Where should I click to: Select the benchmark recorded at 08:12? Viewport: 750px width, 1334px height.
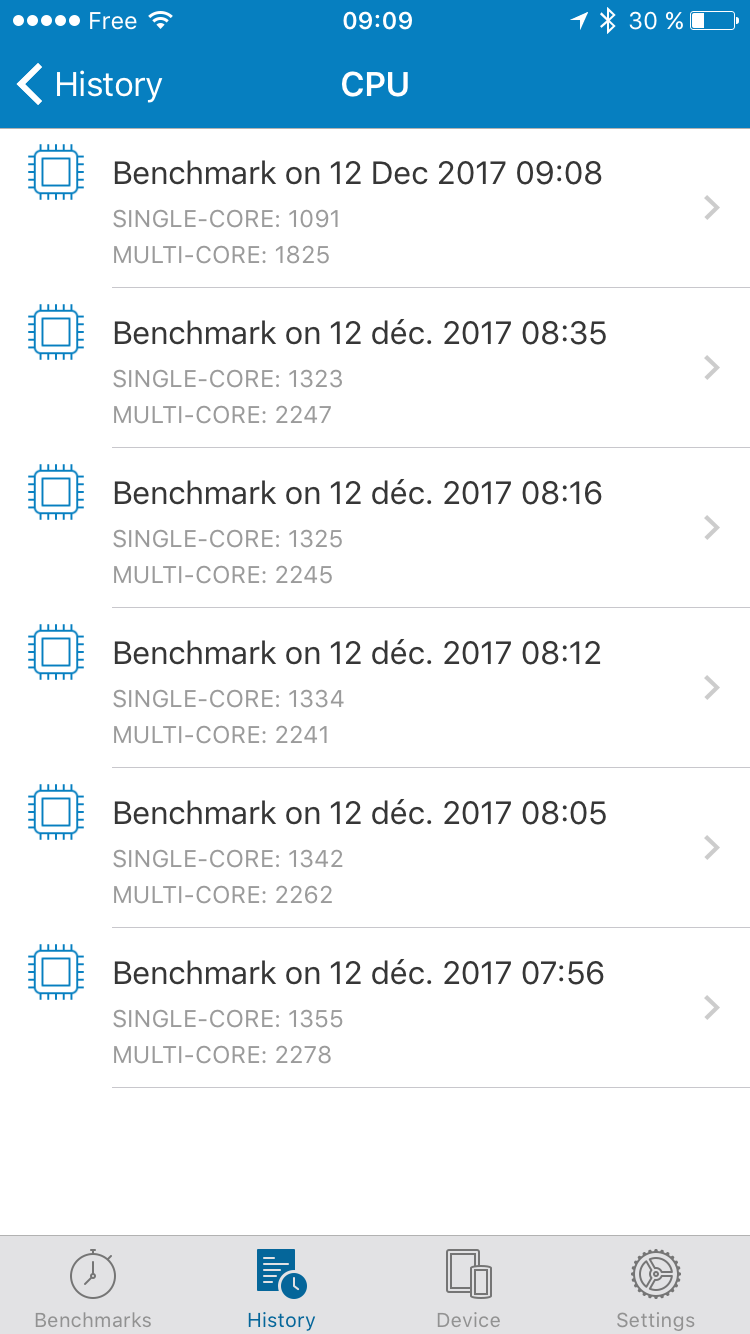pos(375,688)
